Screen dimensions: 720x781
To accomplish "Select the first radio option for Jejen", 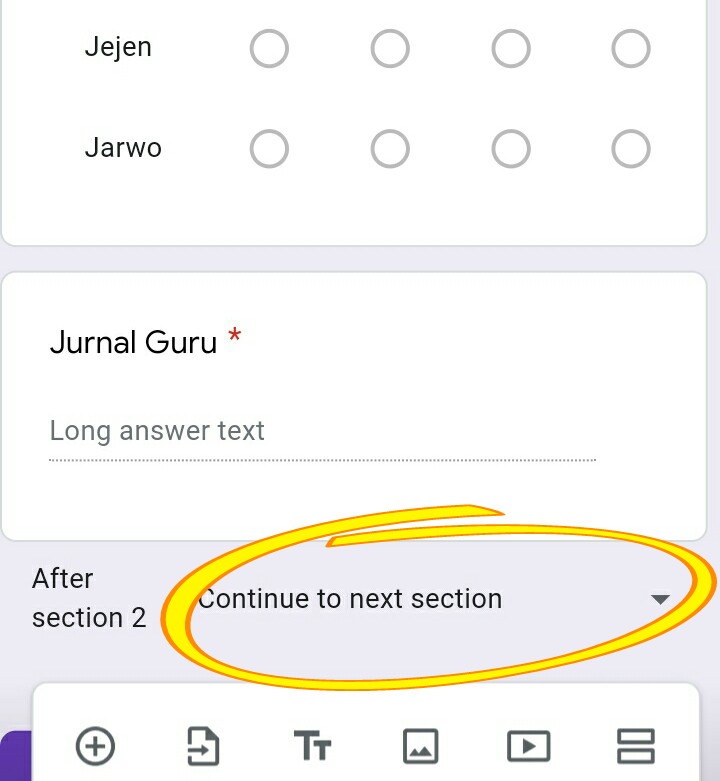I will [x=269, y=48].
